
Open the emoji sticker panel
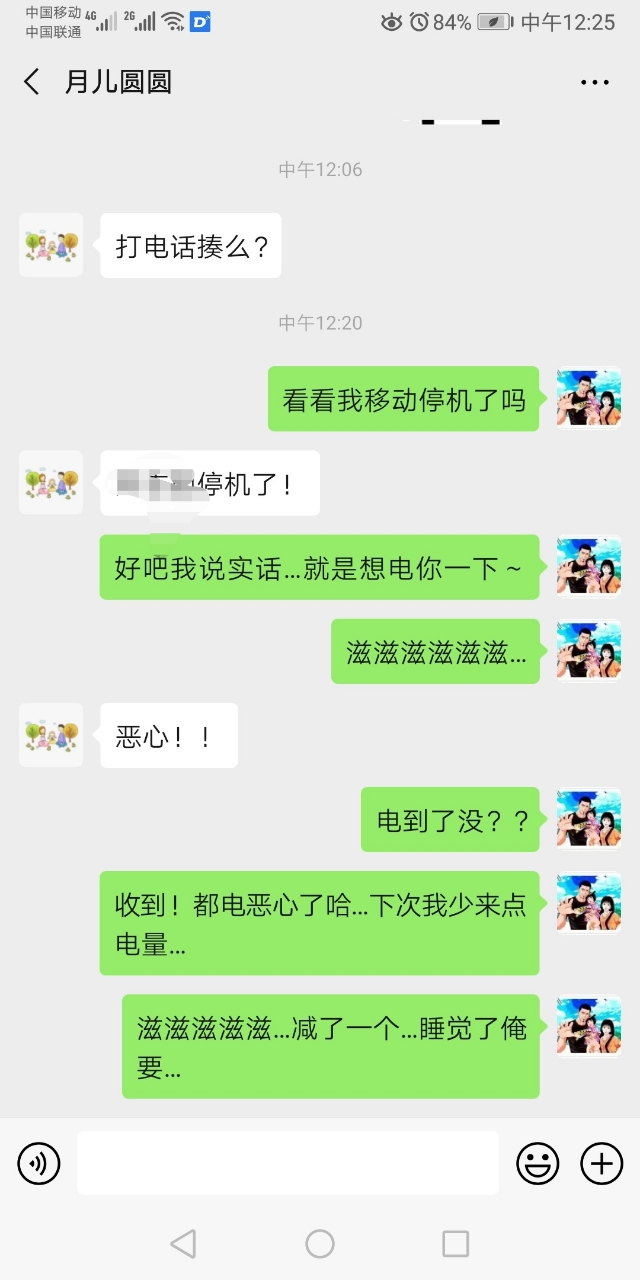point(537,1163)
